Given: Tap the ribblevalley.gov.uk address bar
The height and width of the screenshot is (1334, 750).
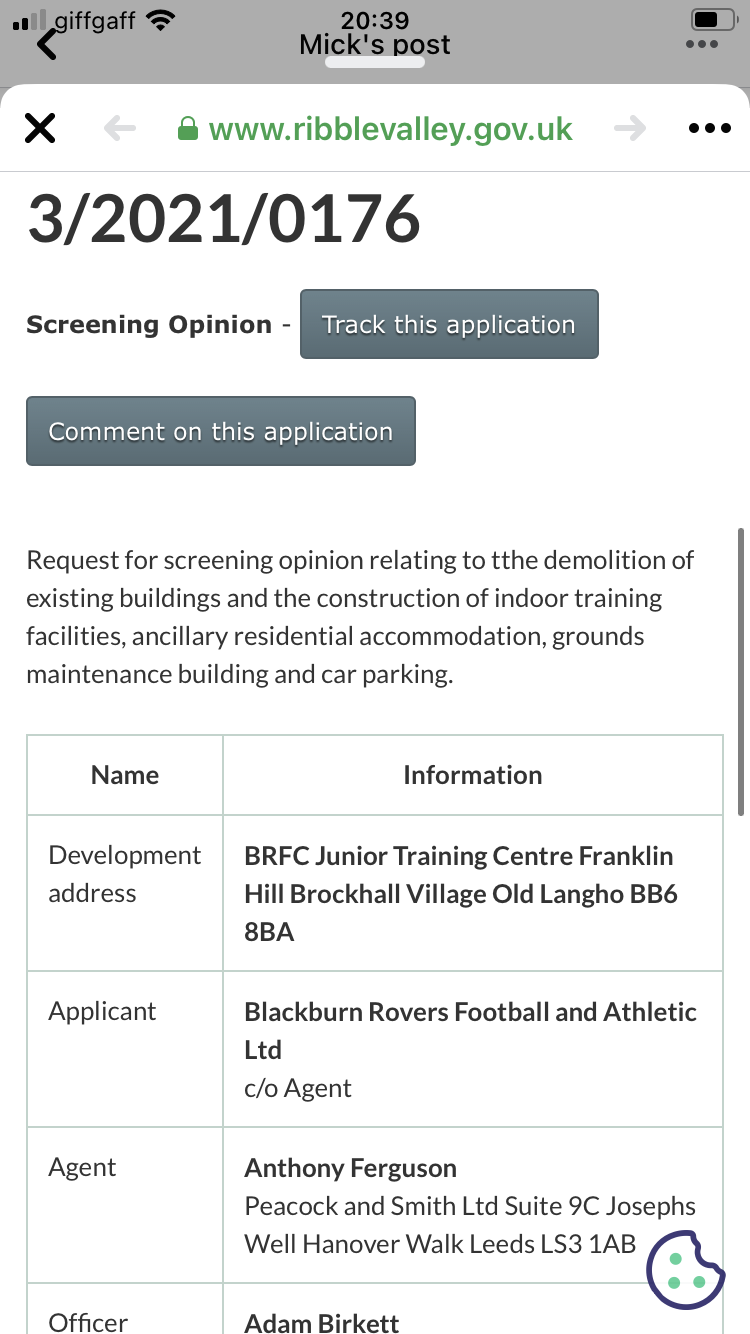Looking at the screenshot, I should (375, 128).
